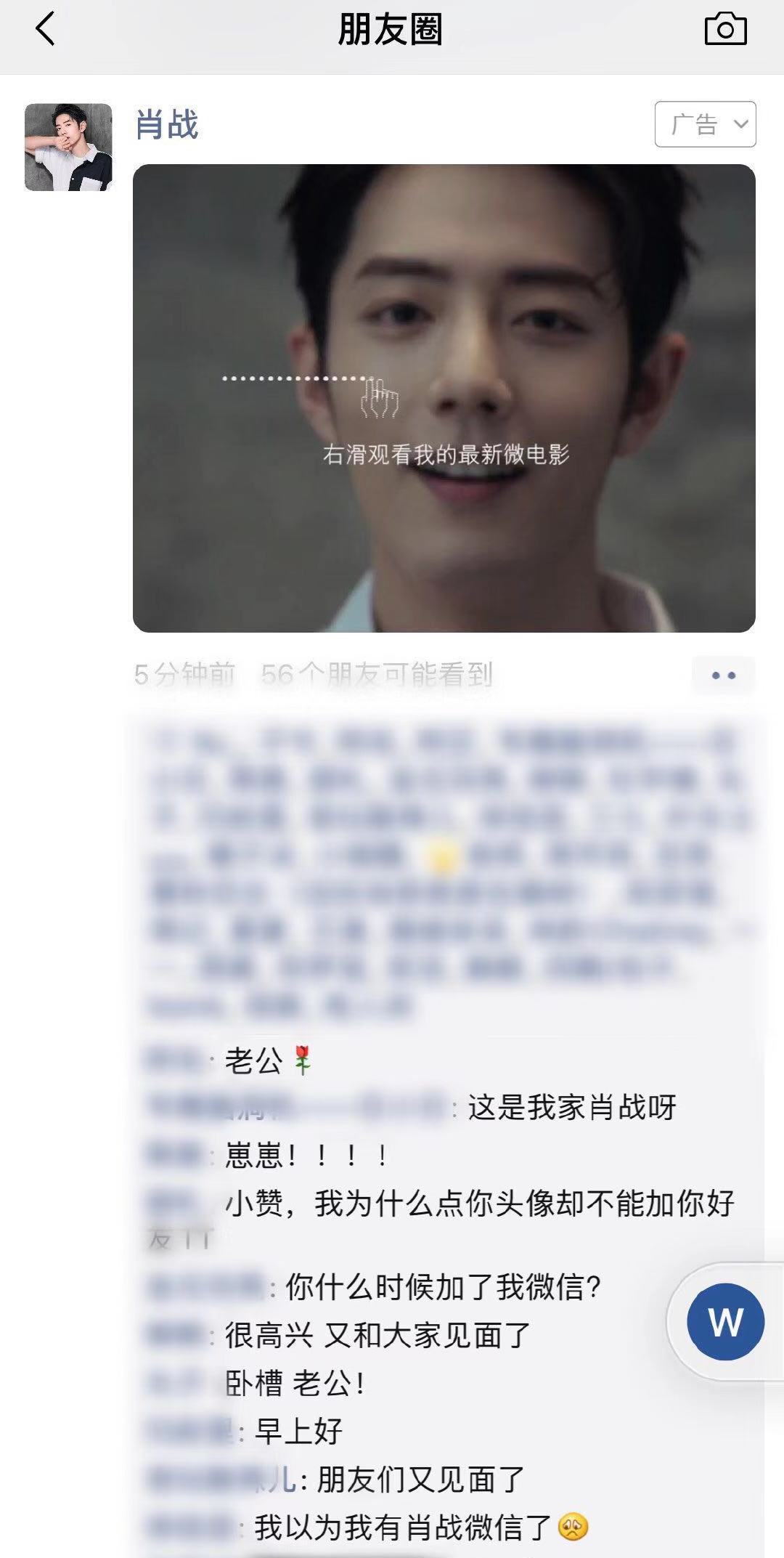The width and height of the screenshot is (784, 1558).
Task: Reply to the comment 你什么时候加了我微信?
Action: (x=443, y=1288)
